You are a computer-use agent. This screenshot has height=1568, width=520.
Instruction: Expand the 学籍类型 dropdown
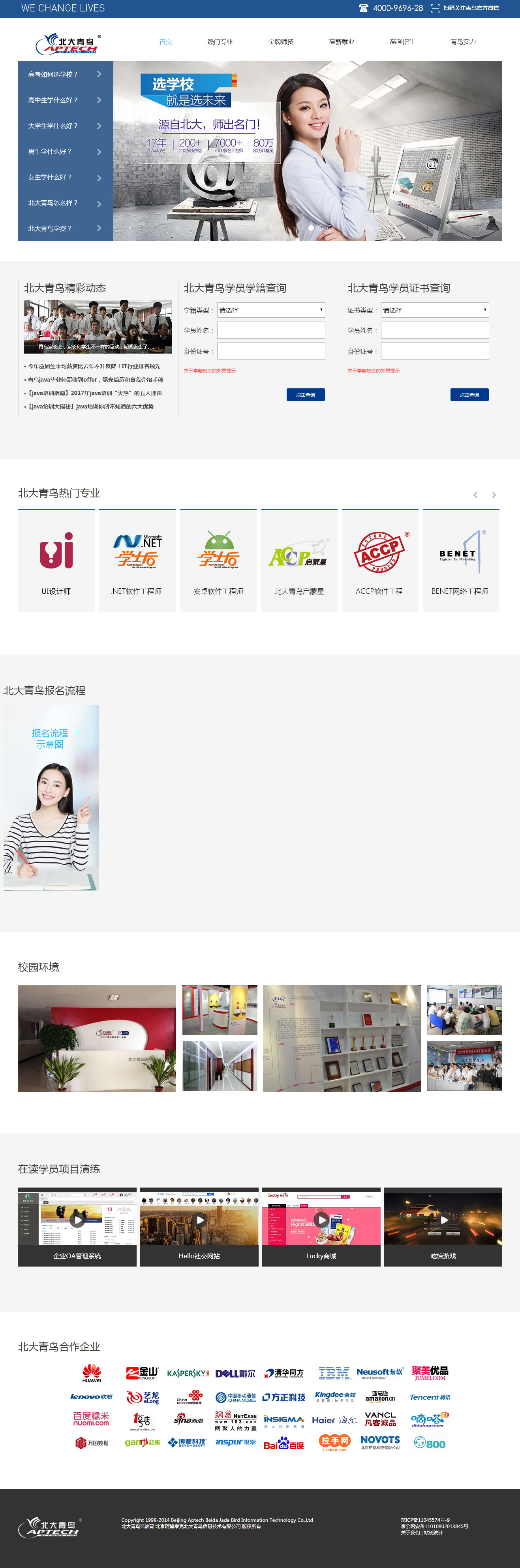(x=270, y=310)
